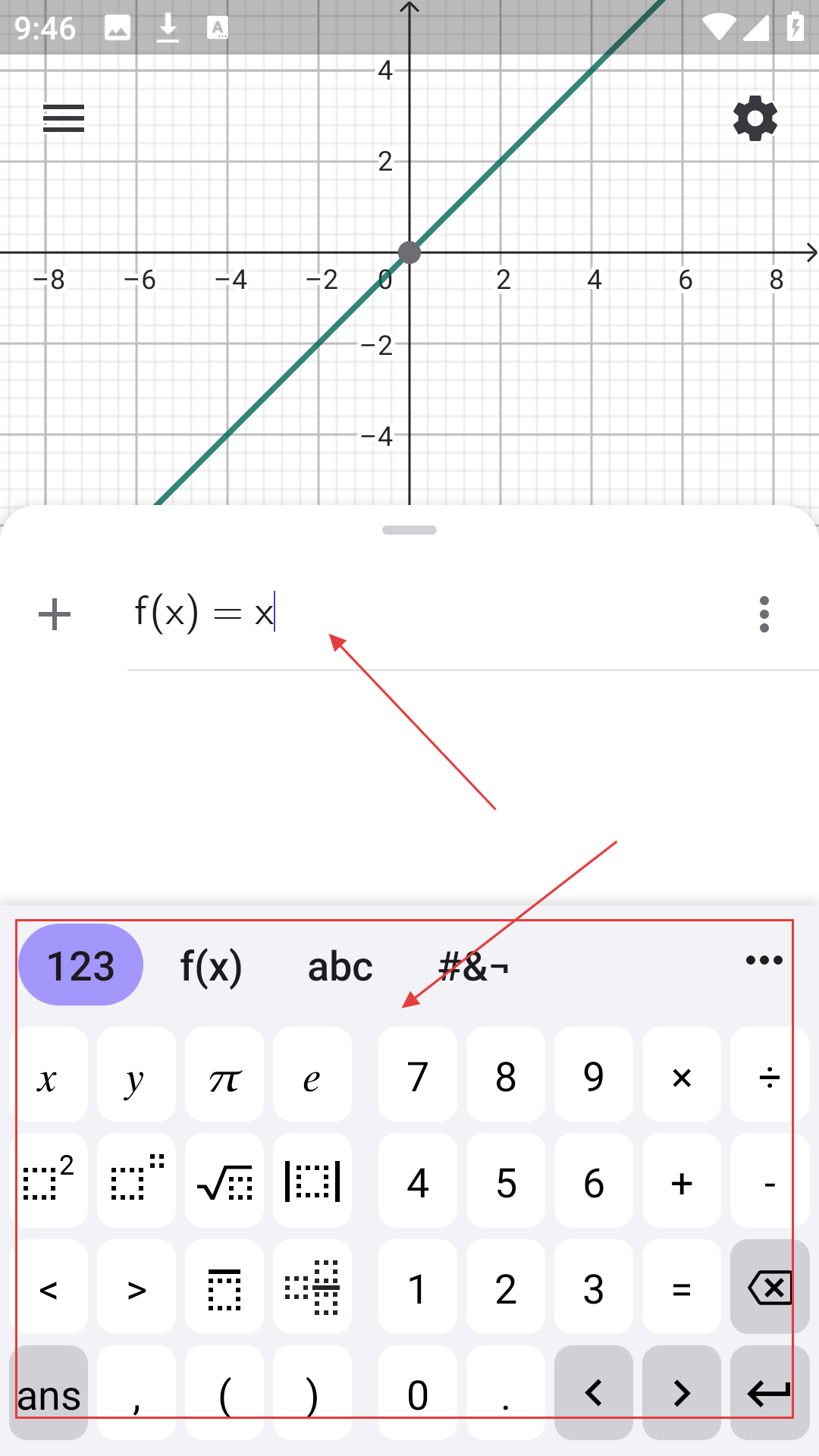The height and width of the screenshot is (1456, 819).
Task: Open the hamburger menu
Action: pyautogui.click(x=64, y=118)
